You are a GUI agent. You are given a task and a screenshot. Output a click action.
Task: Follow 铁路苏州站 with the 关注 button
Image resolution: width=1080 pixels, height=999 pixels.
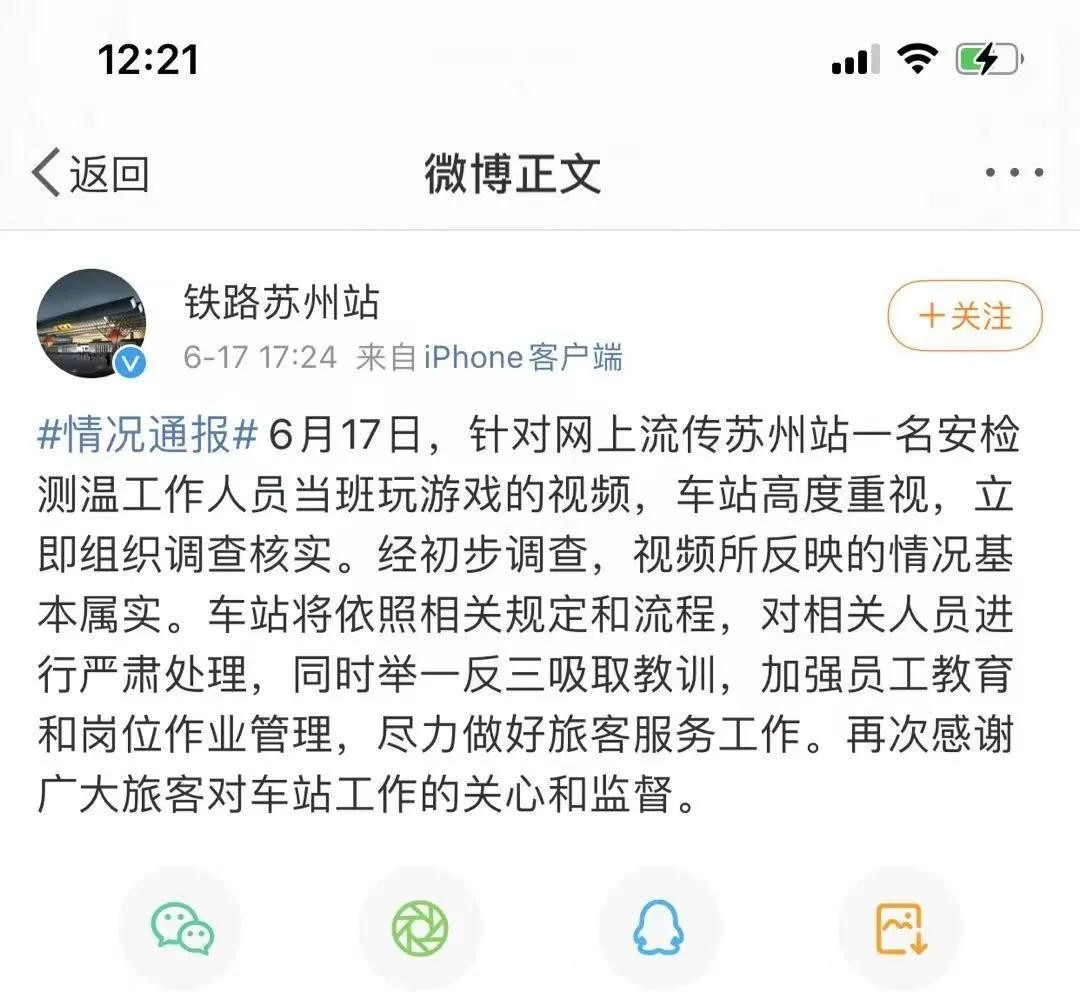pos(964,316)
